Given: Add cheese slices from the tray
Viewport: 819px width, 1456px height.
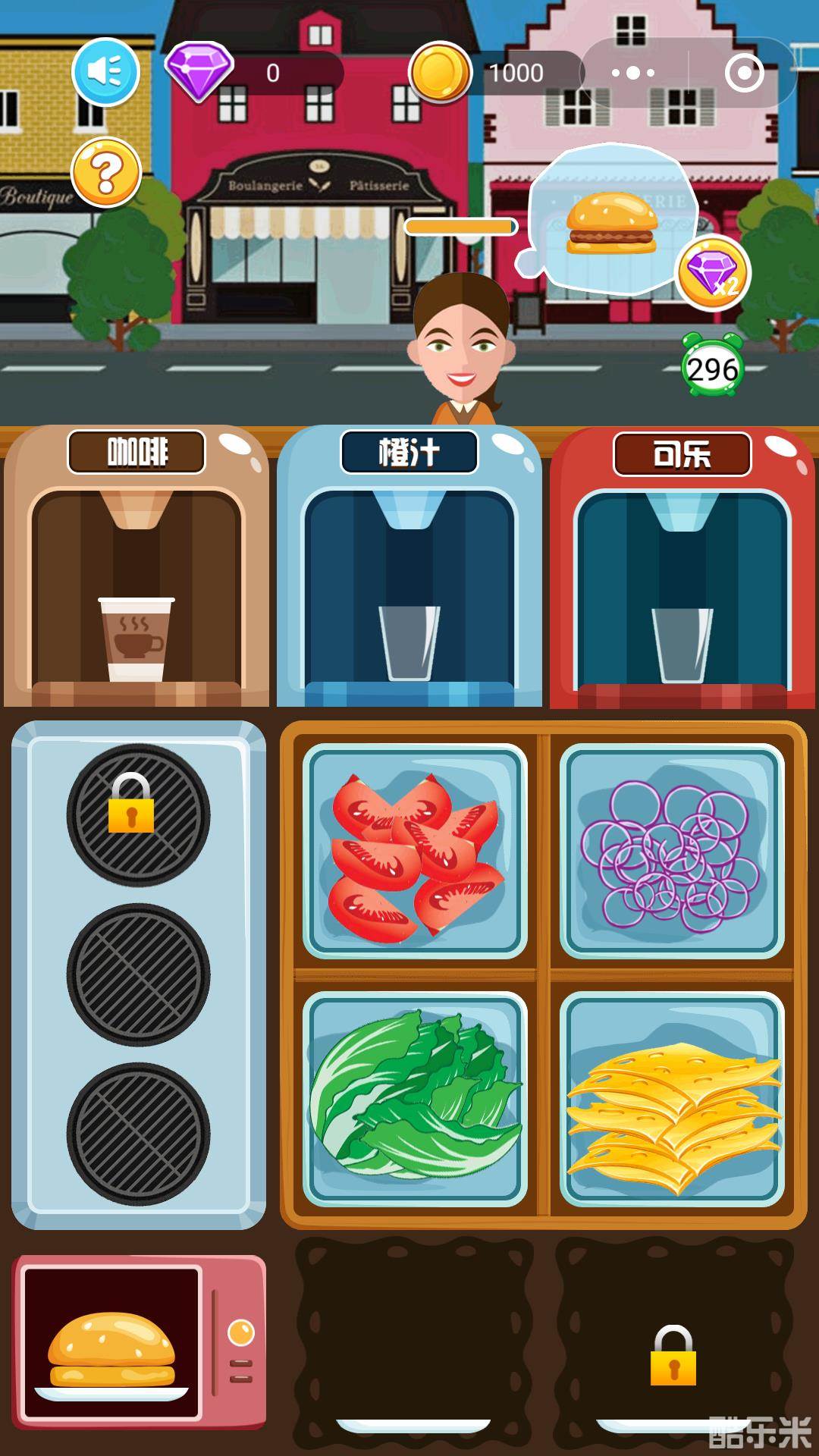Looking at the screenshot, I should (x=672, y=1098).
